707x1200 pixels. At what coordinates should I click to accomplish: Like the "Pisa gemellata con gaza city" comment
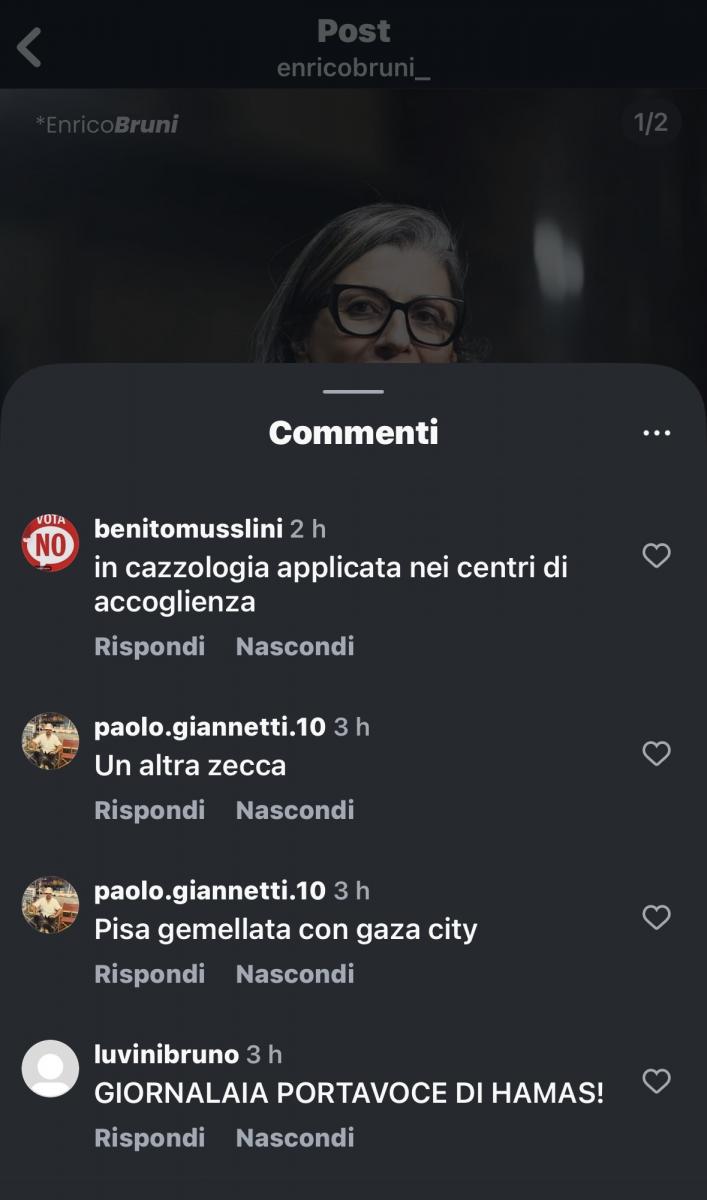point(656,917)
